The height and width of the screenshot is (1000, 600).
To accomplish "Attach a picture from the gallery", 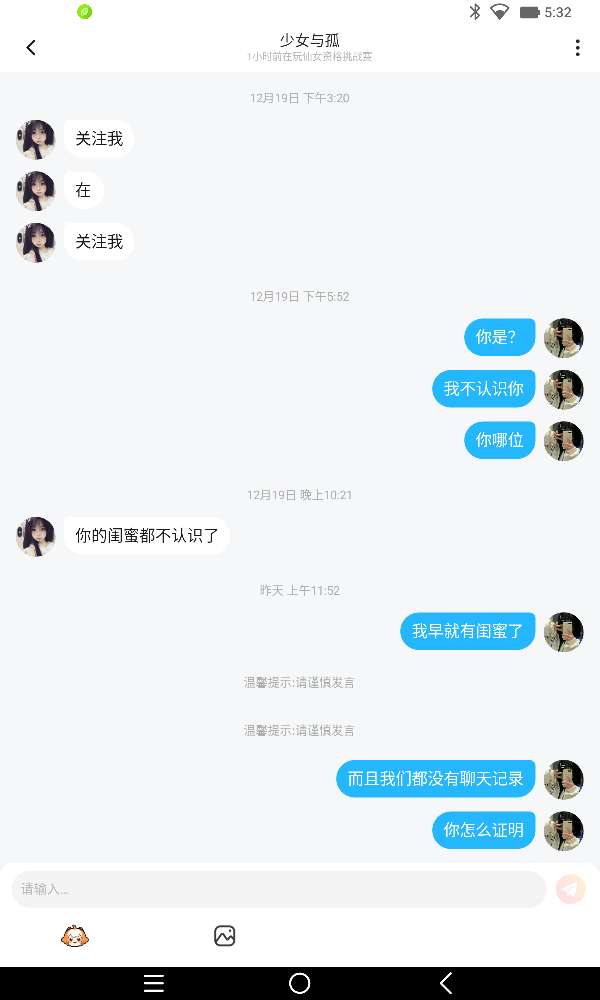I will pos(225,936).
